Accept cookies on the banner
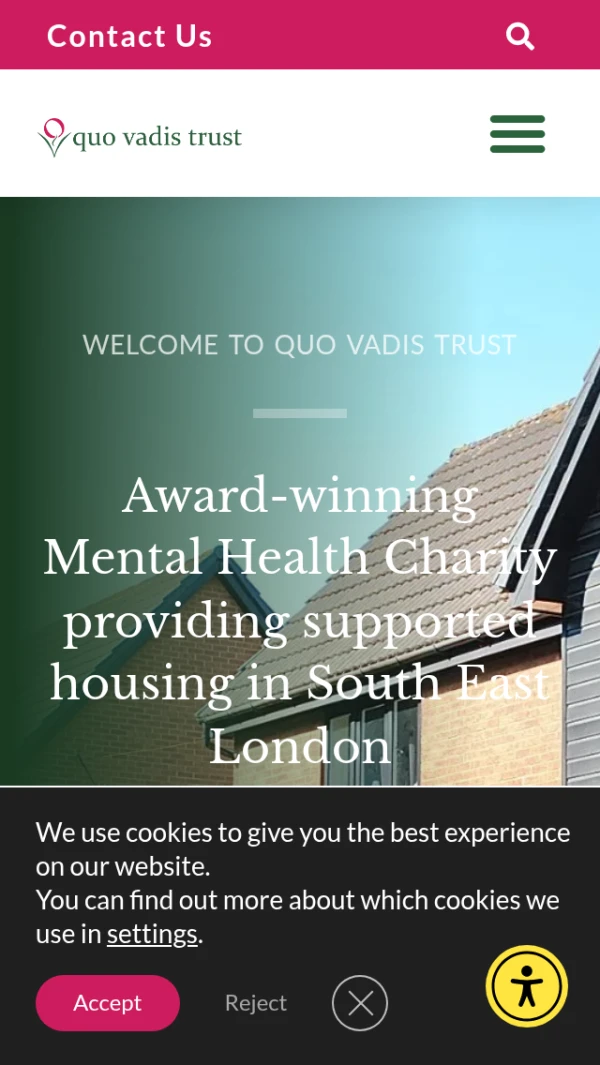The image size is (600, 1065). 107,1002
